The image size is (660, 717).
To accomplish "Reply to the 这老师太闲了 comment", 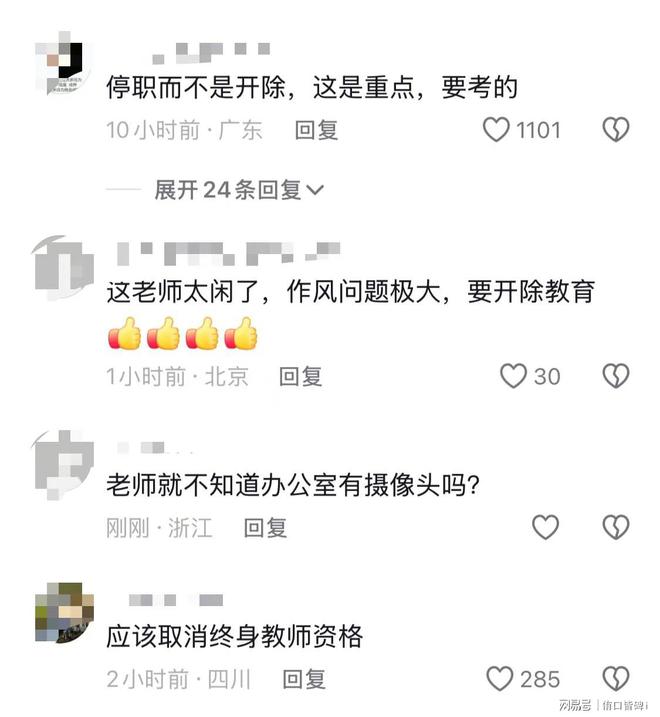I will pos(300,377).
